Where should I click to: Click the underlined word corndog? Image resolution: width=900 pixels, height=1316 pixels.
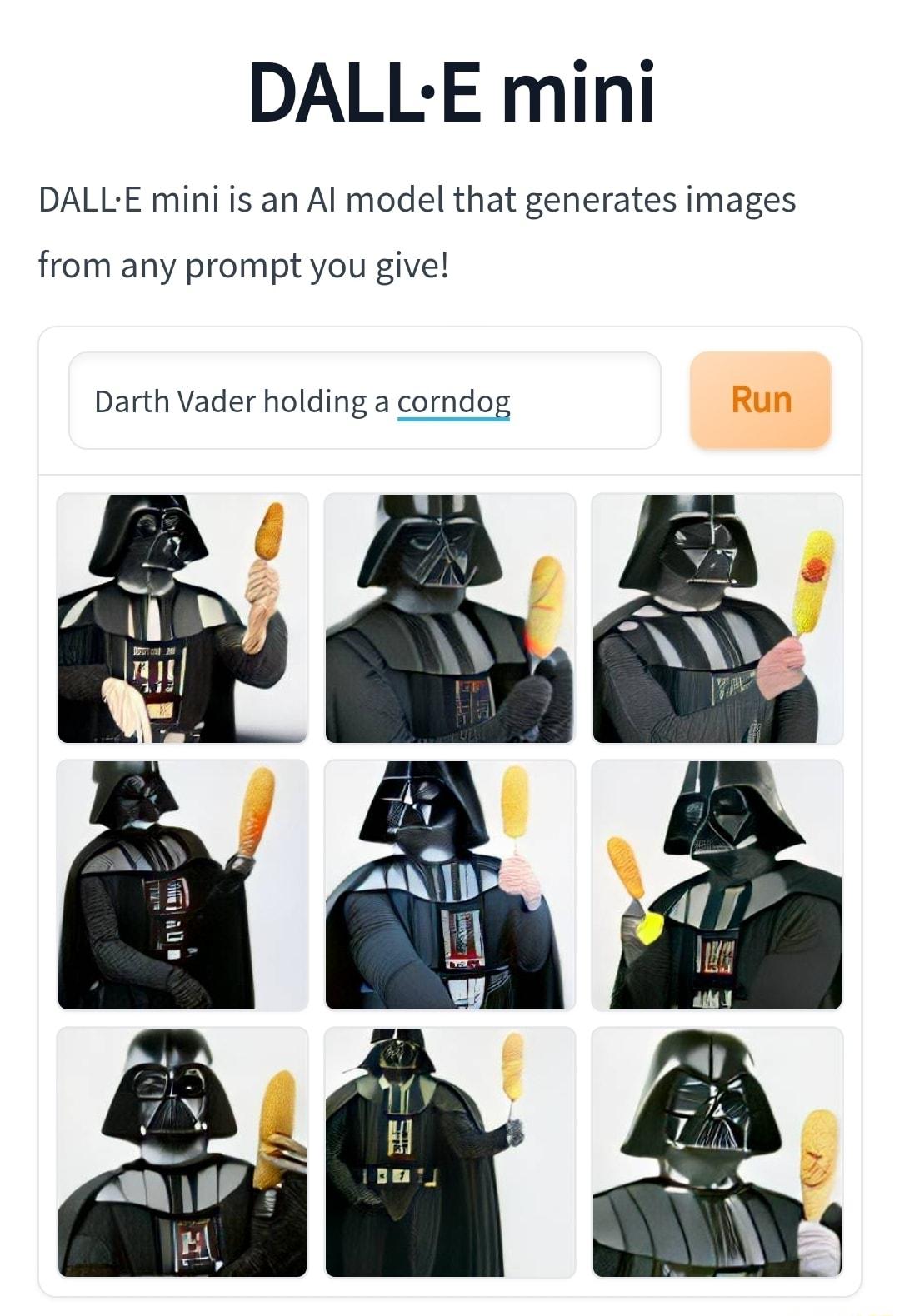(x=455, y=401)
